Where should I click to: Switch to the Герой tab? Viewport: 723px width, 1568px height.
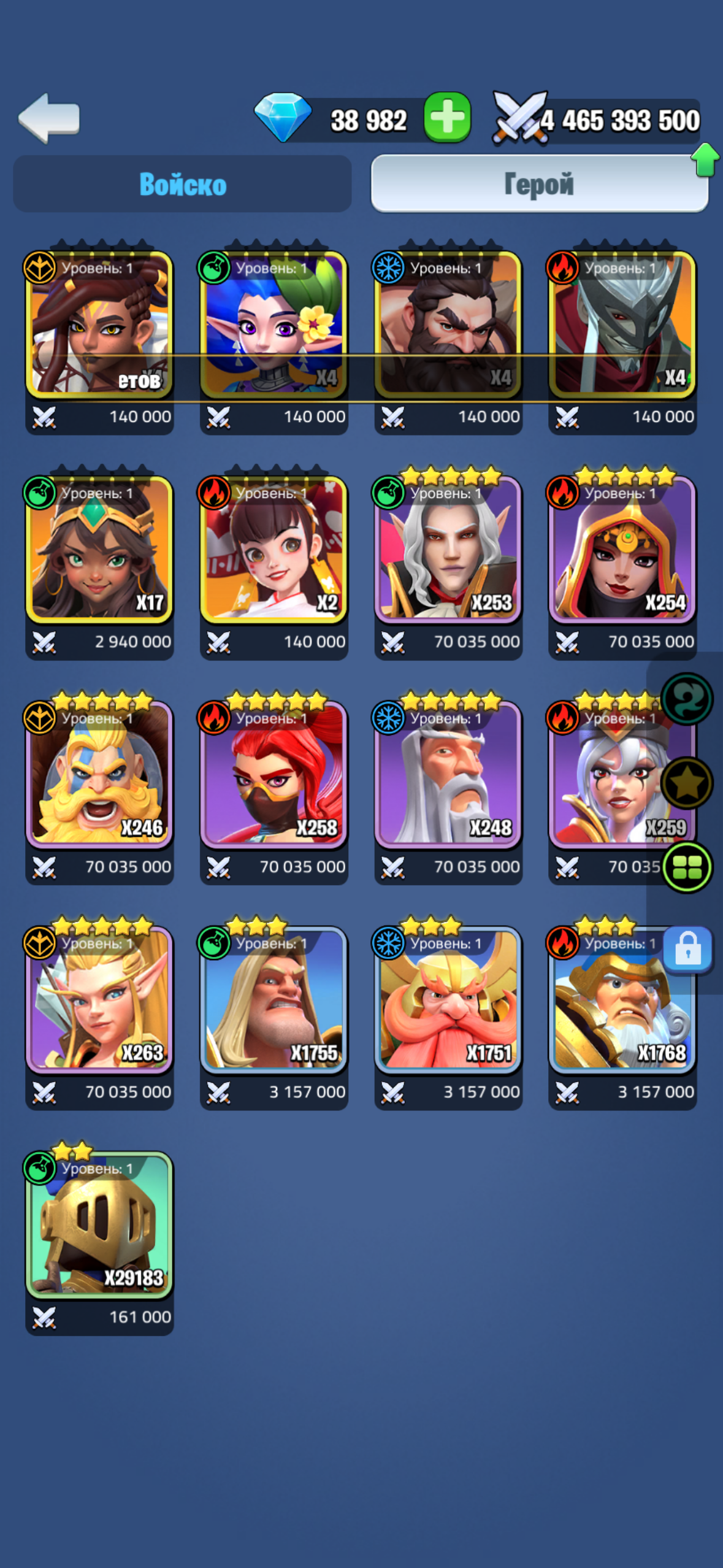tap(538, 184)
